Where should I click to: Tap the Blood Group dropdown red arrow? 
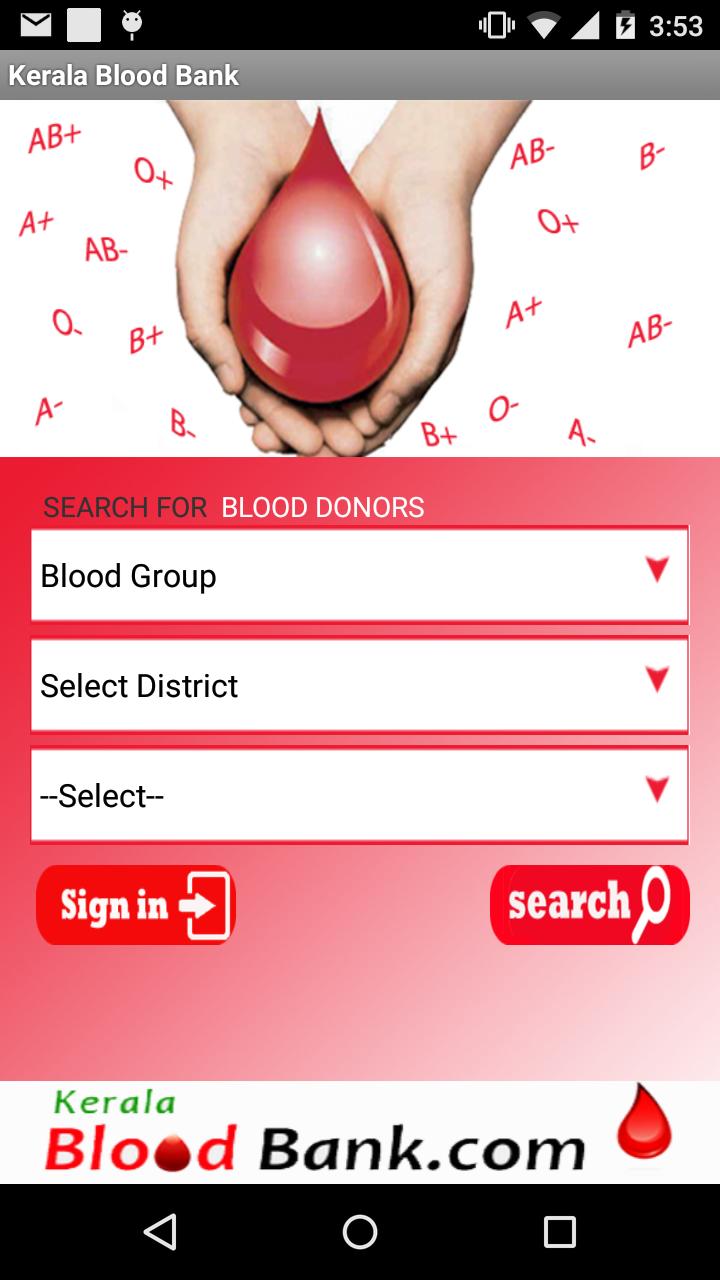point(657,568)
